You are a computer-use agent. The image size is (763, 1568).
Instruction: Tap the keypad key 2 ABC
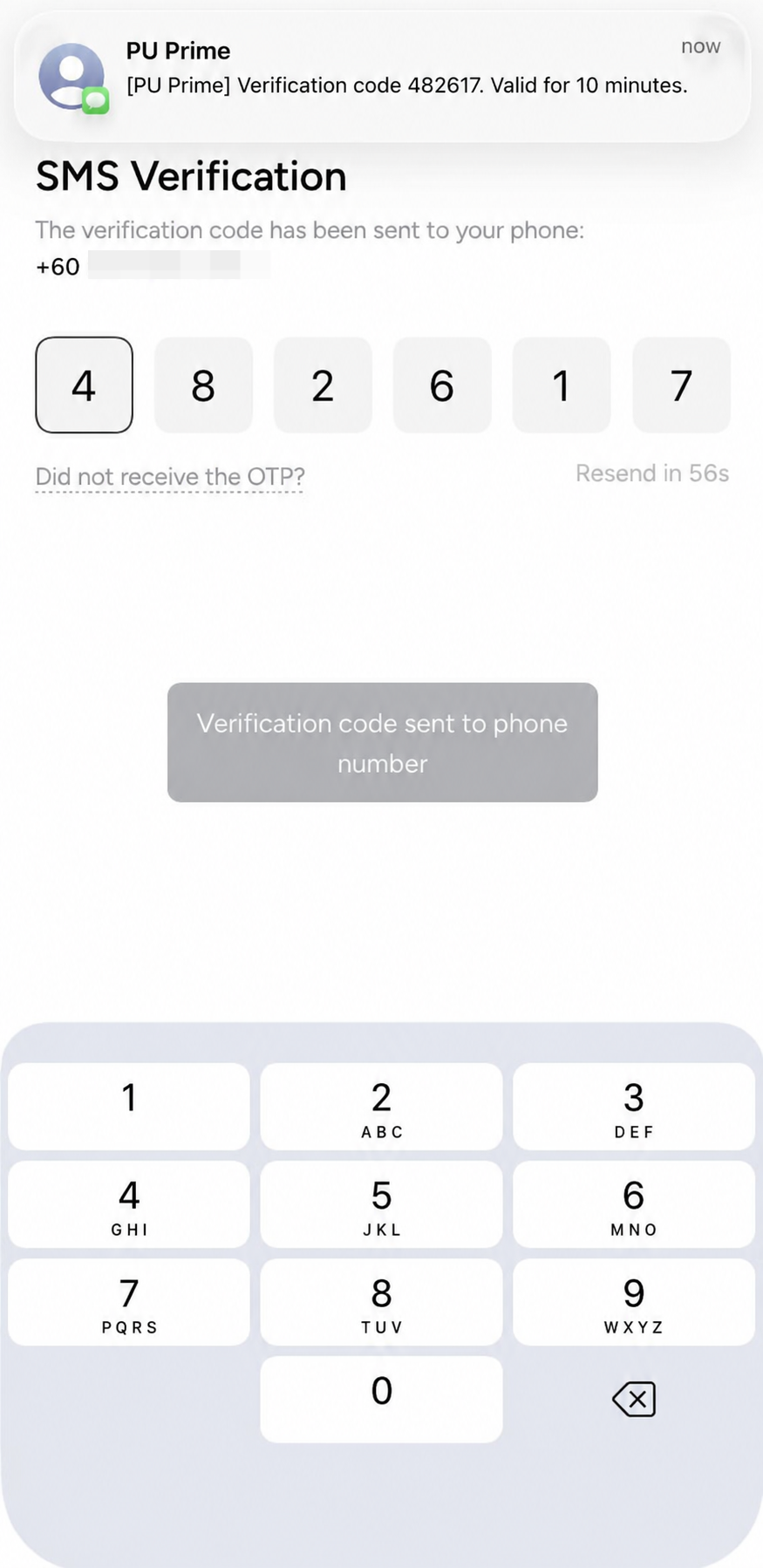(381, 1106)
